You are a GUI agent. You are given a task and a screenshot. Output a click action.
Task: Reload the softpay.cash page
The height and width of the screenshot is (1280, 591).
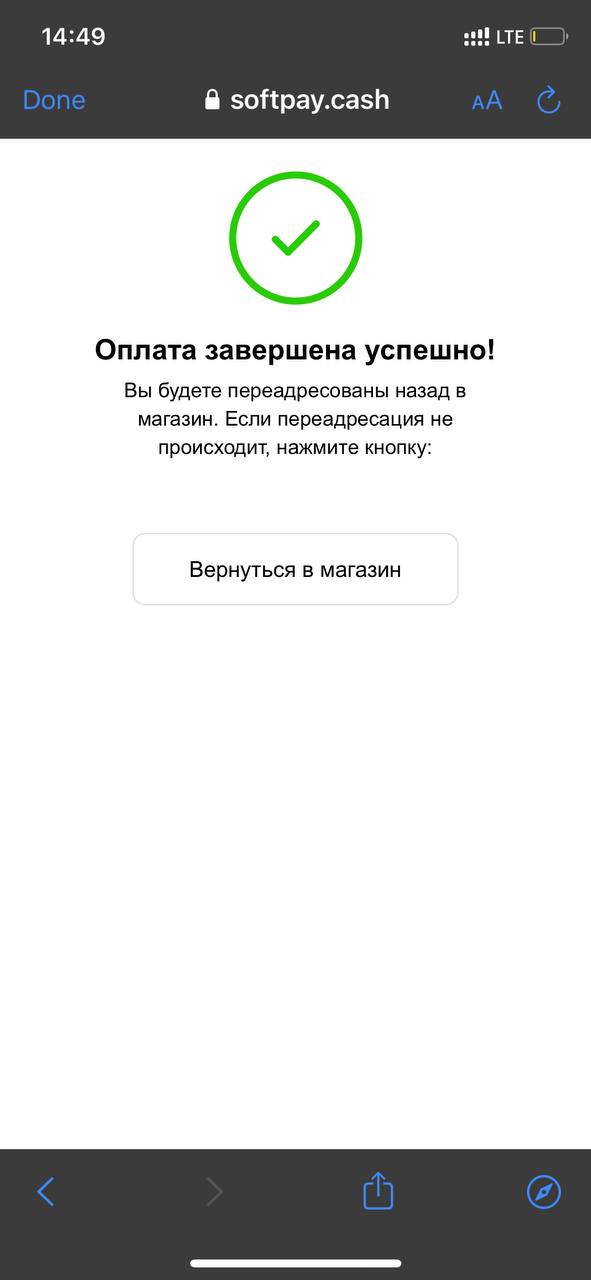tap(549, 100)
